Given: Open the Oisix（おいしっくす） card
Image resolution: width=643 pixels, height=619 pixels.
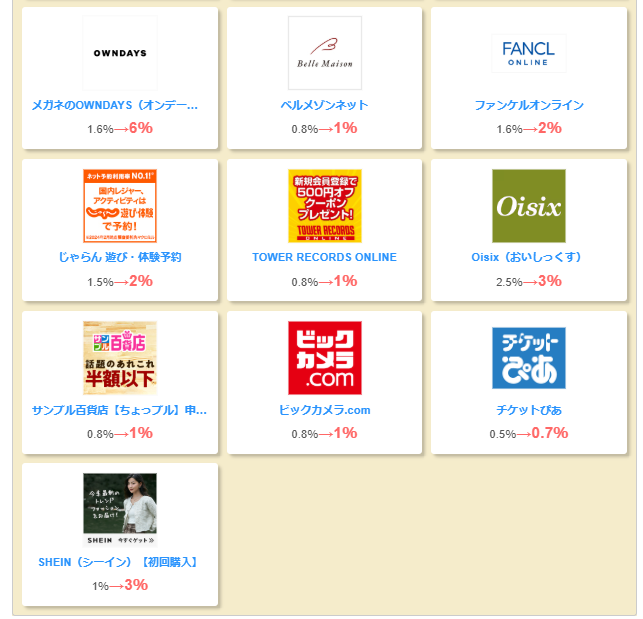Looking at the screenshot, I should 528,230.
